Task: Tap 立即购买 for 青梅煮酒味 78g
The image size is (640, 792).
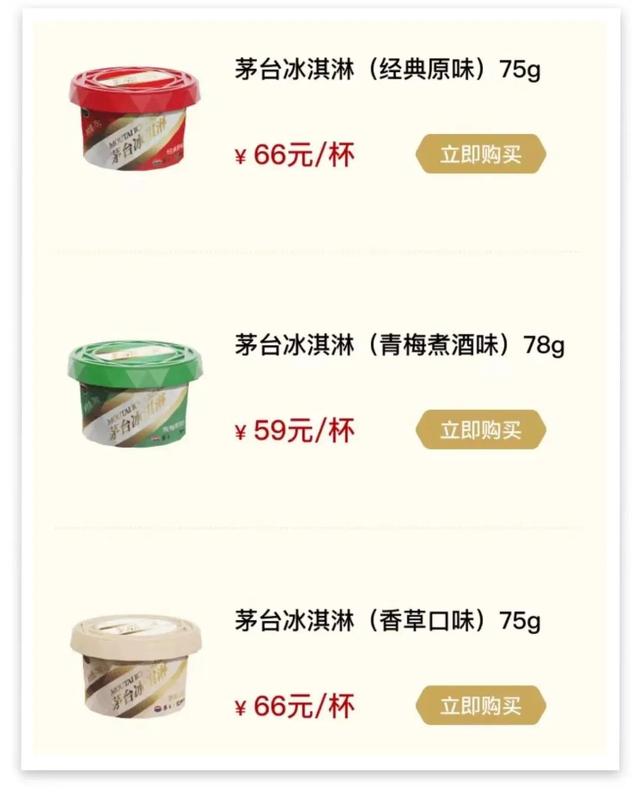Action: [x=481, y=430]
